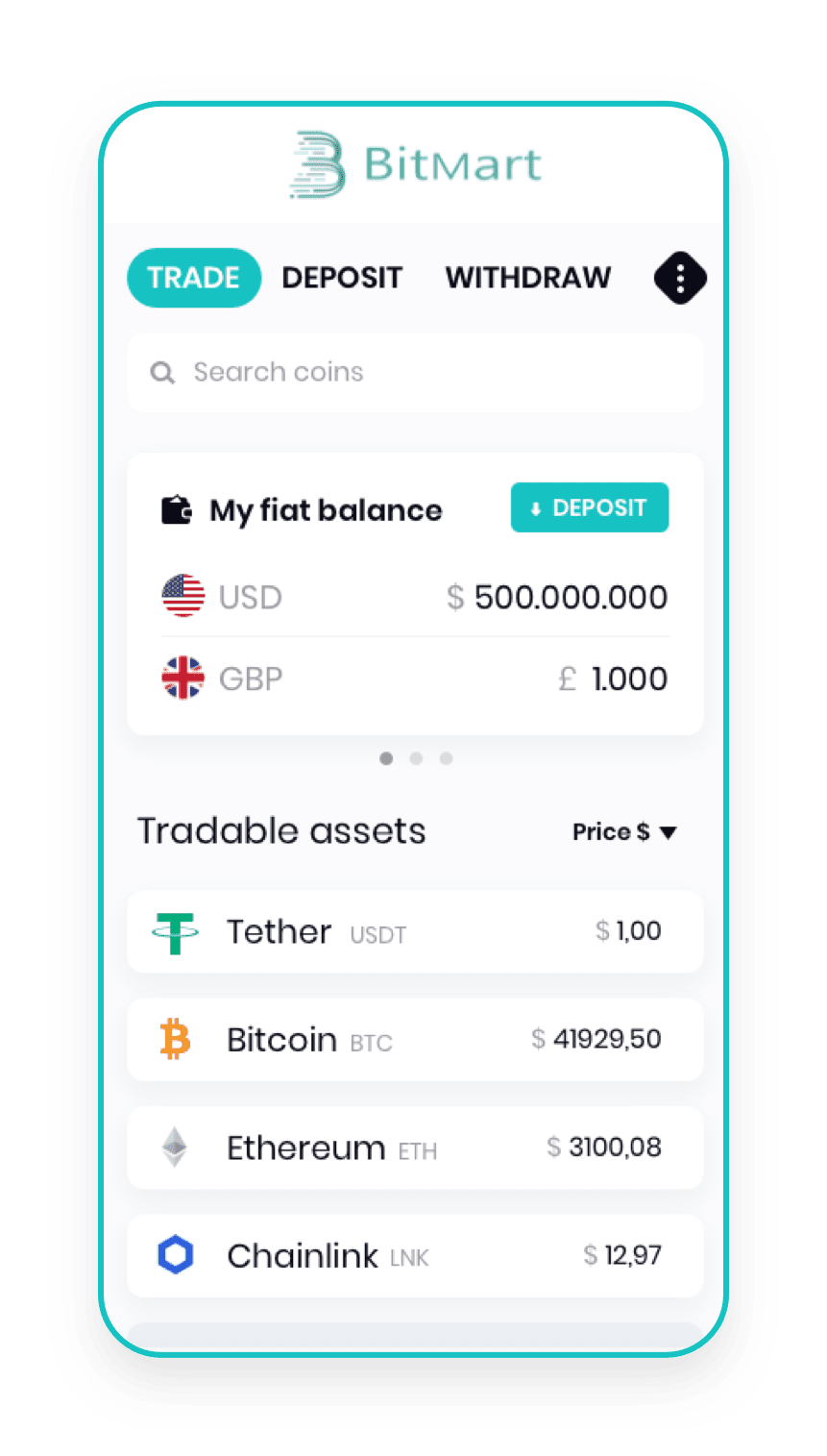This screenshot has width=827, height=1456.
Task: Switch to the WITHDRAW tab
Action: [x=527, y=278]
